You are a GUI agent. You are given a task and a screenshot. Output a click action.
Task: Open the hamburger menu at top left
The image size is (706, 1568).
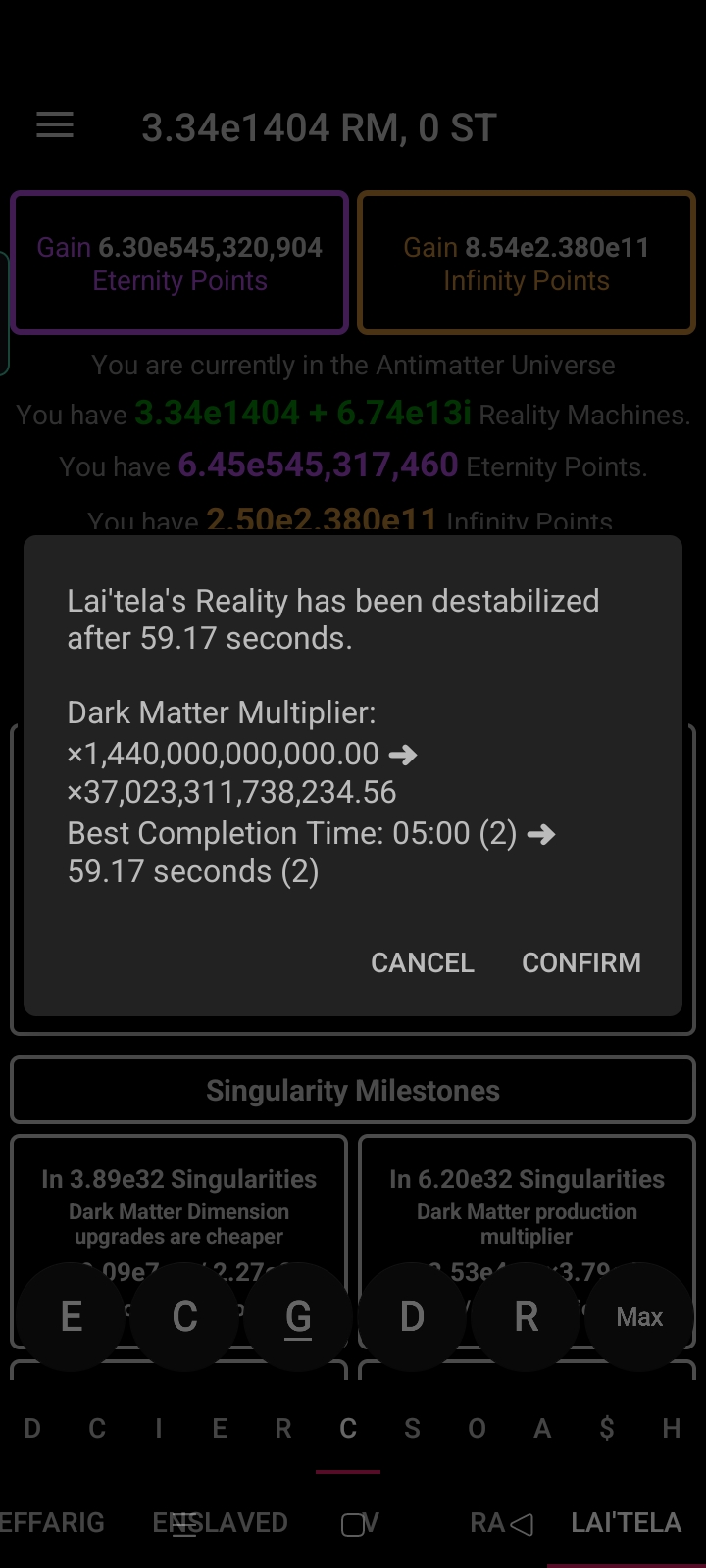pos(54,125)
